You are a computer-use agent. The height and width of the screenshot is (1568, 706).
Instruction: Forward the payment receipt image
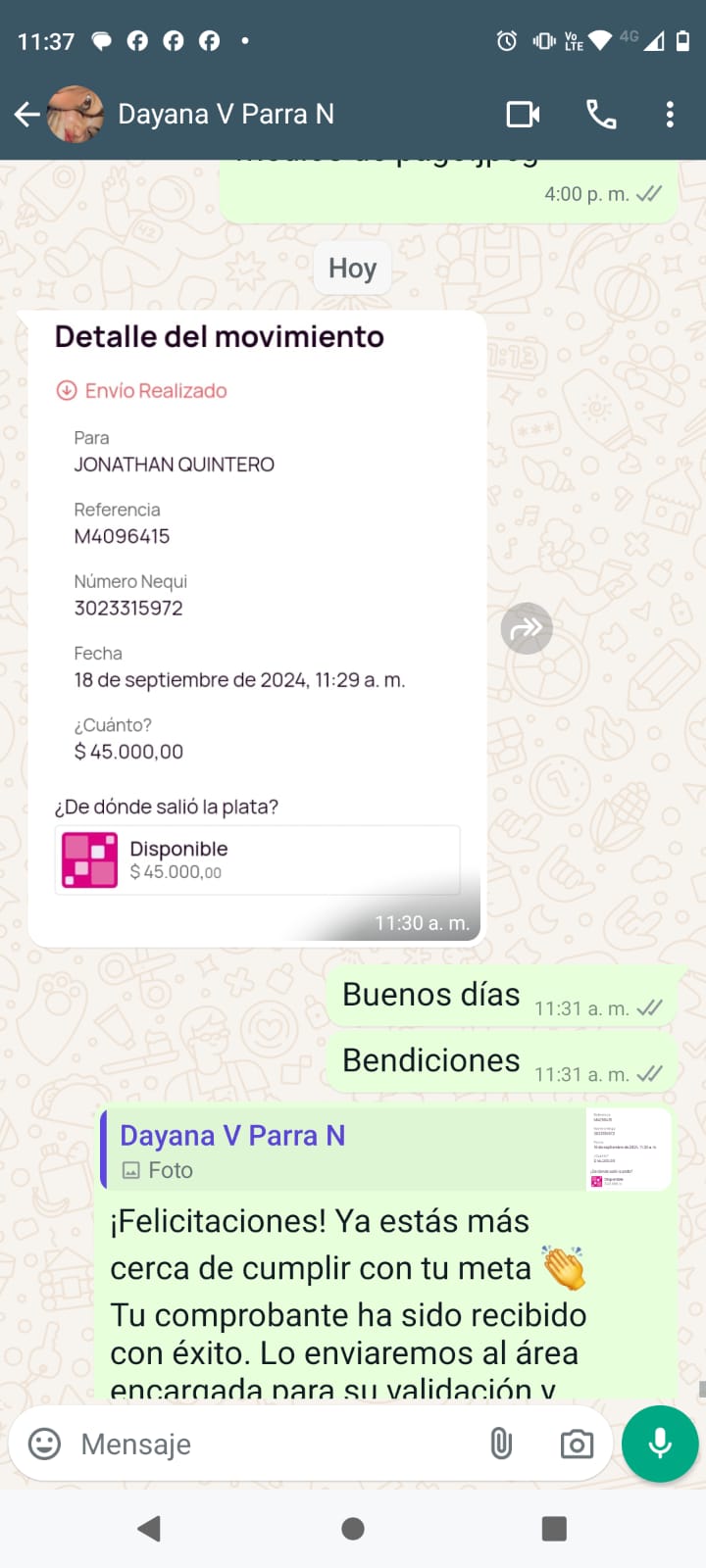[x=527, y=628]
